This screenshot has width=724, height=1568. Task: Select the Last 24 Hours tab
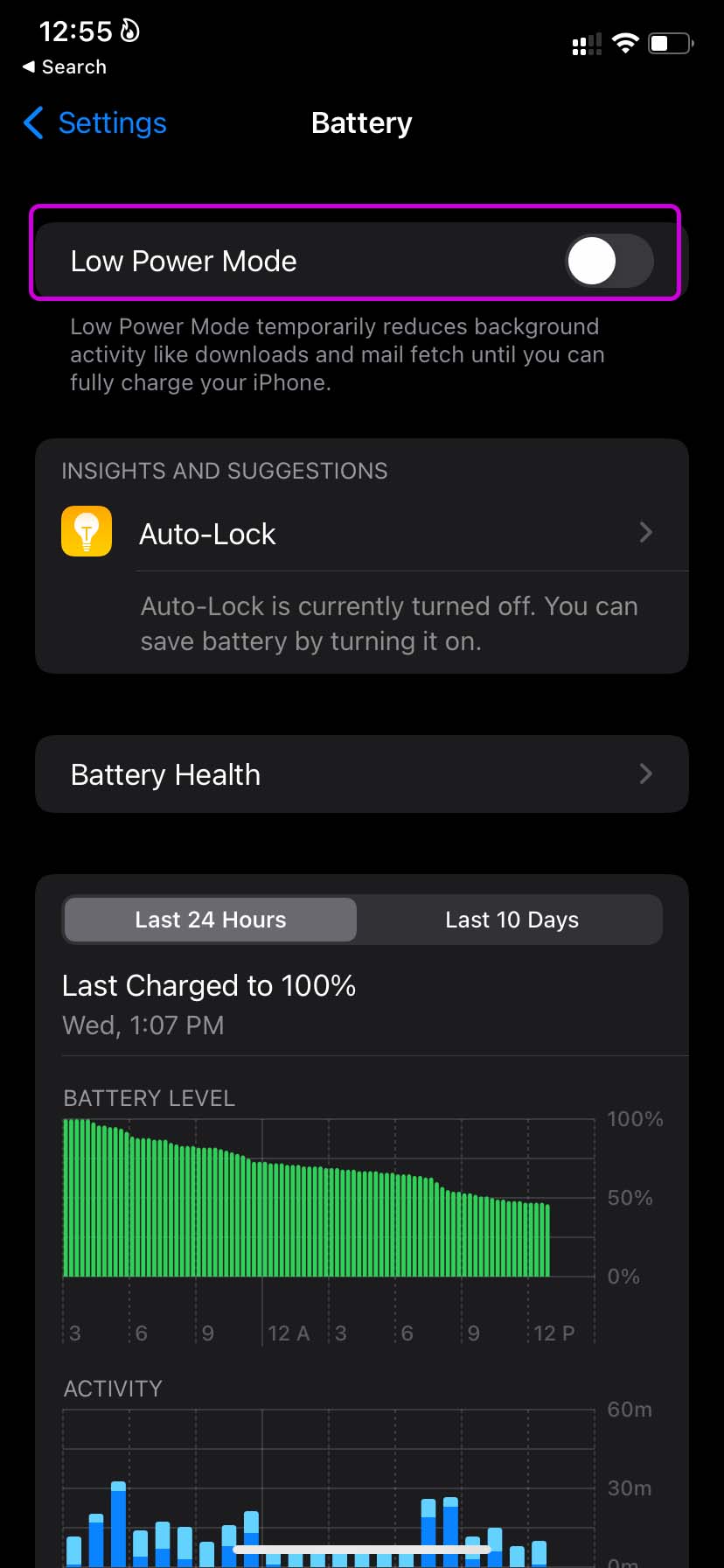210,919
